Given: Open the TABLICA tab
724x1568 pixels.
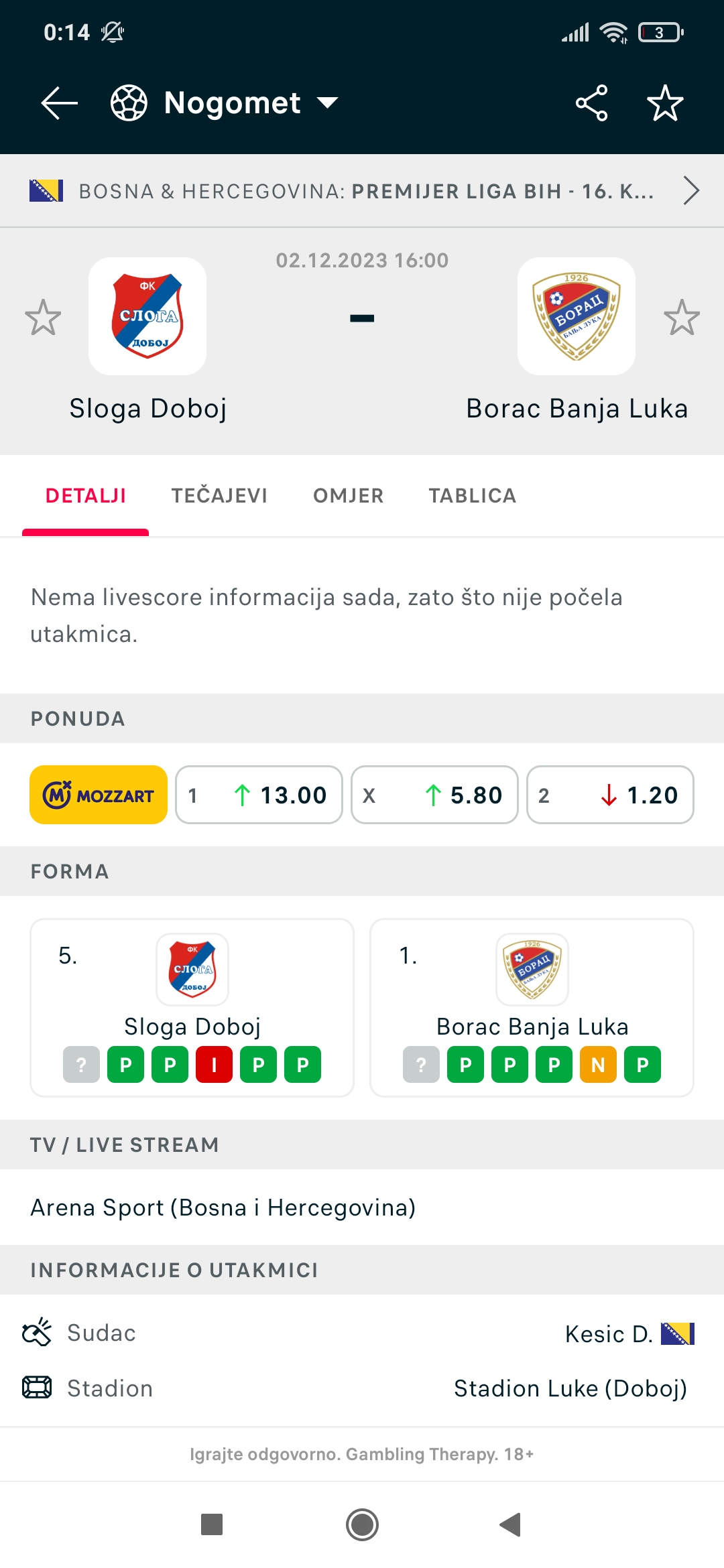Looking at the screenshot, I should [473, 496].
